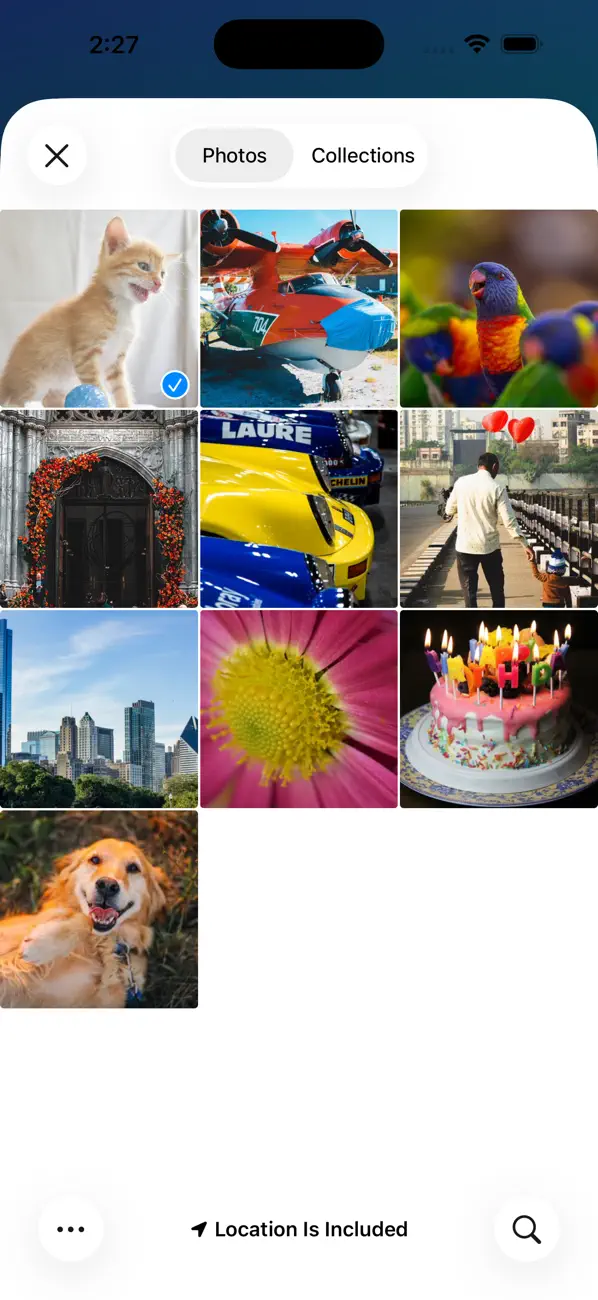Select the yellow race car photo
598x1300 pixels.
click(x=299, y=509)
